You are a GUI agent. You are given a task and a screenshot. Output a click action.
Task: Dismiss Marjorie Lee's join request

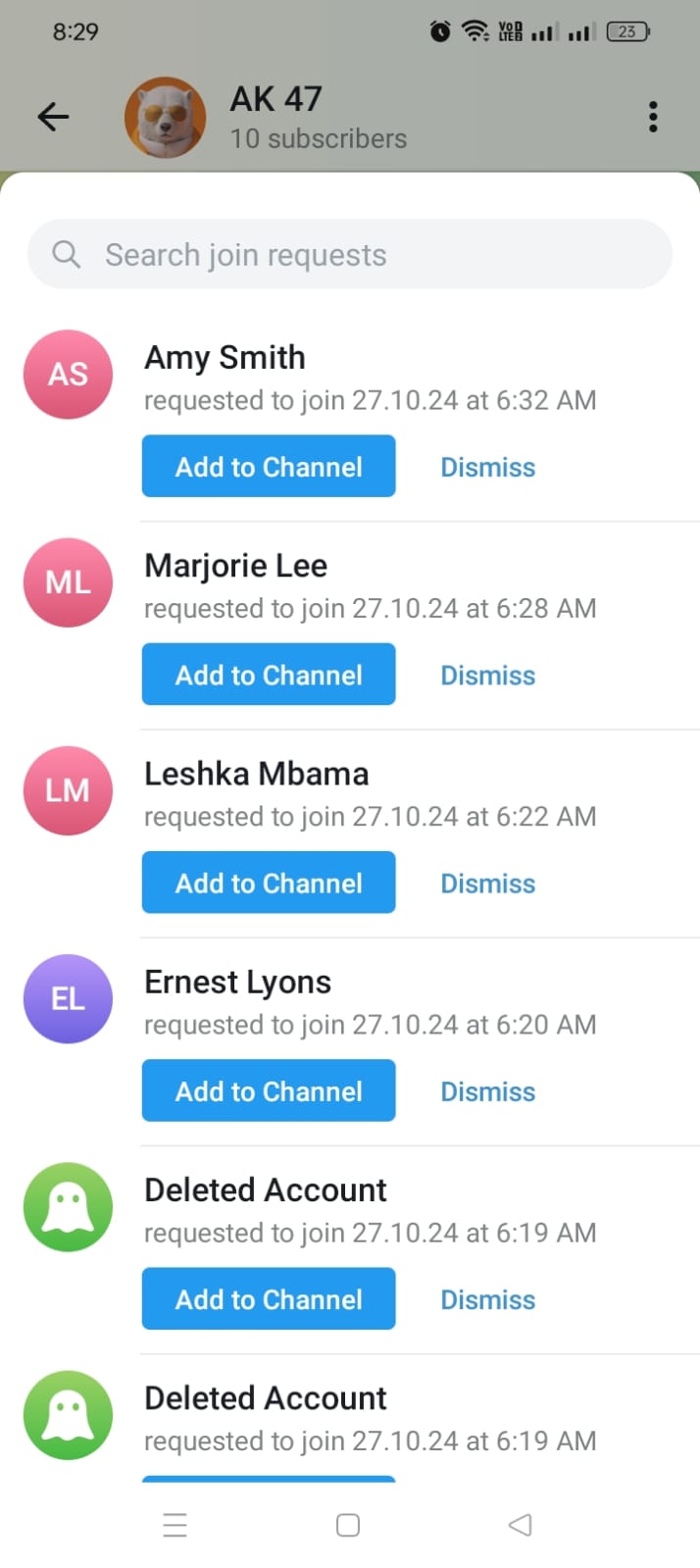487,676
